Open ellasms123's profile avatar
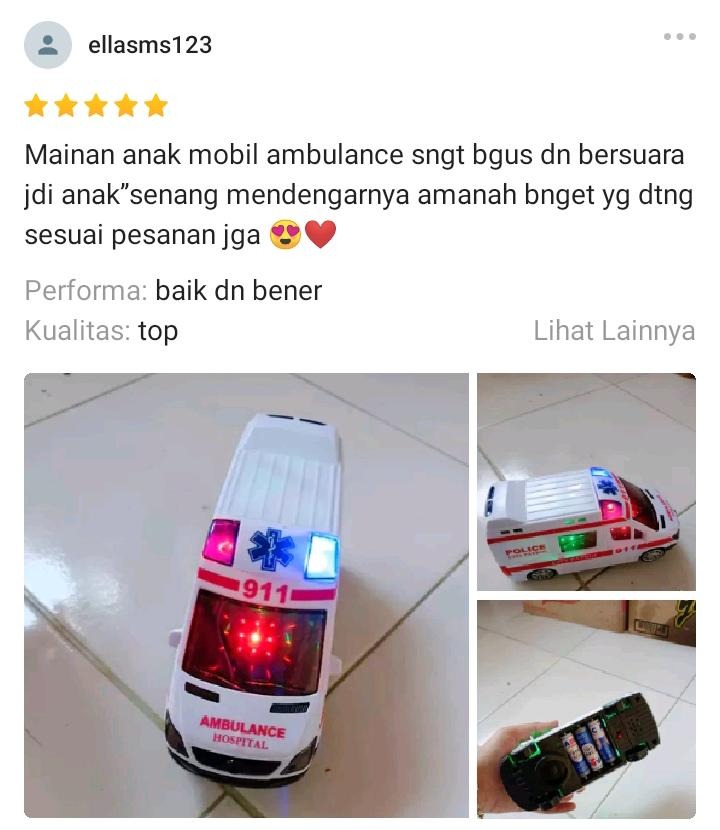This screenshot has width=720, height=830. 48,45
